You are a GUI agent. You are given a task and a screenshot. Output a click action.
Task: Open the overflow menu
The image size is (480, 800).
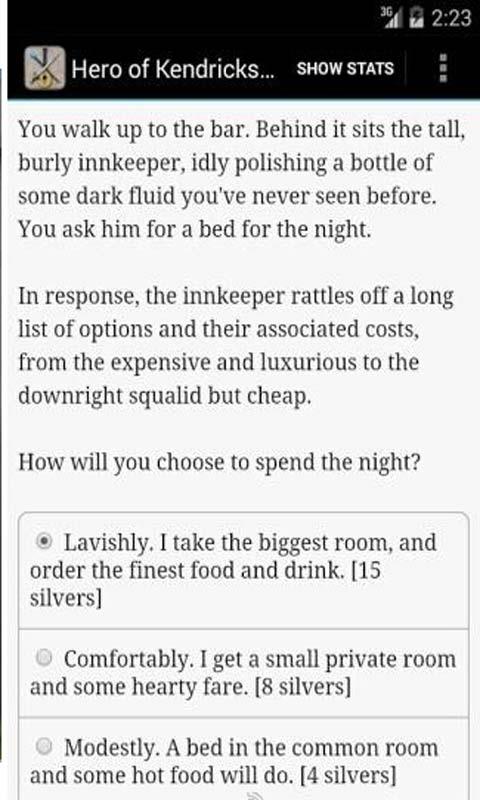[x=443, y=68]
